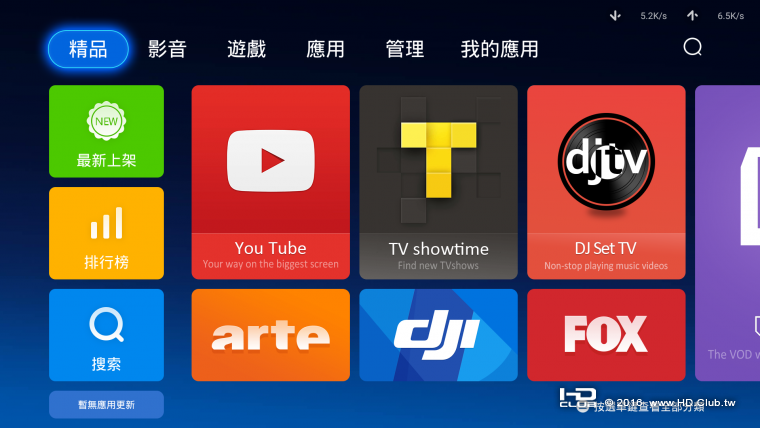Open the TV showtime app card
760x428 pixels.
[x=438, y=182]
